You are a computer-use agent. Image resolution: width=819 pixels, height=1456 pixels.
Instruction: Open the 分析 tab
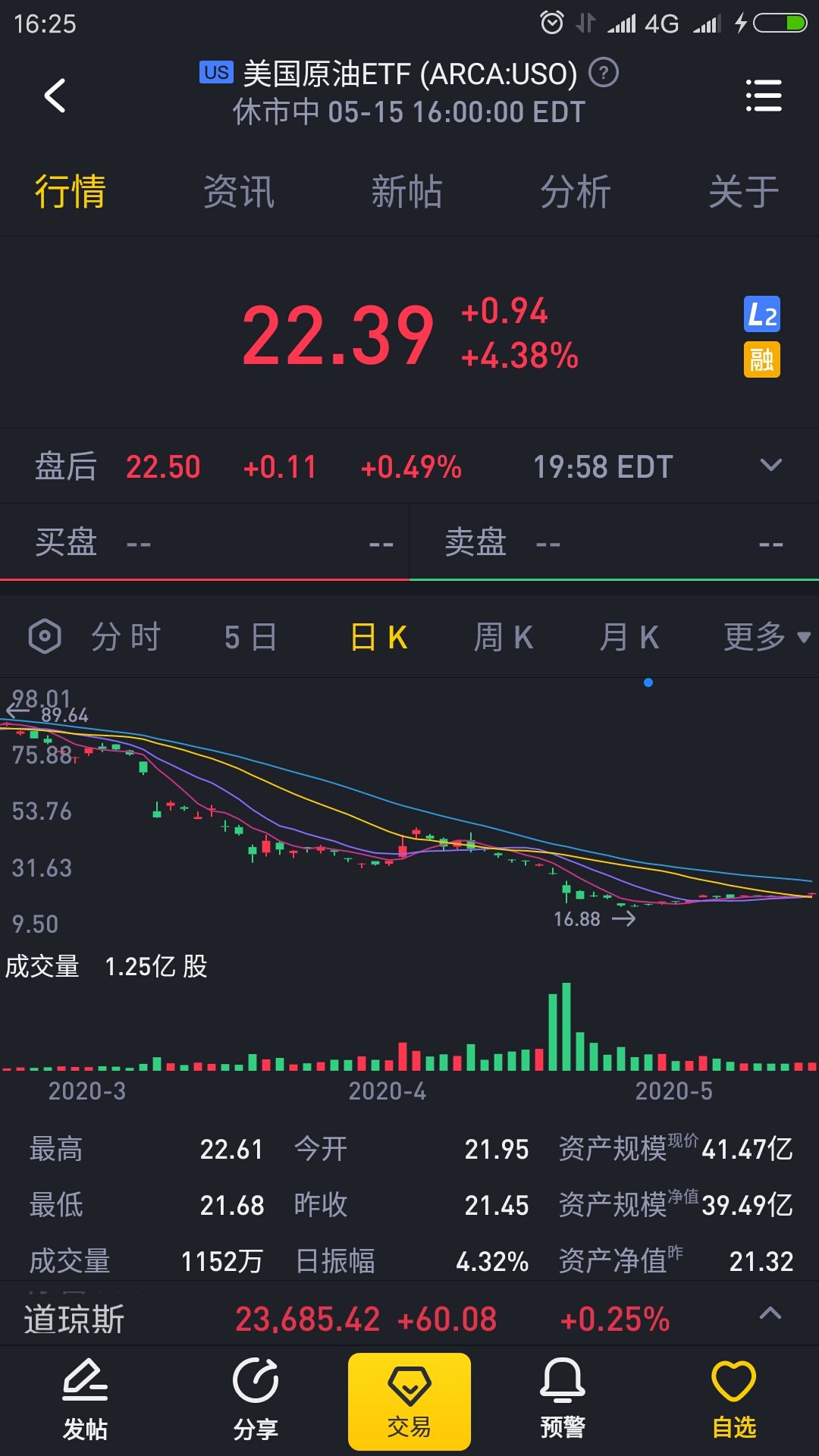coord(575,191)
